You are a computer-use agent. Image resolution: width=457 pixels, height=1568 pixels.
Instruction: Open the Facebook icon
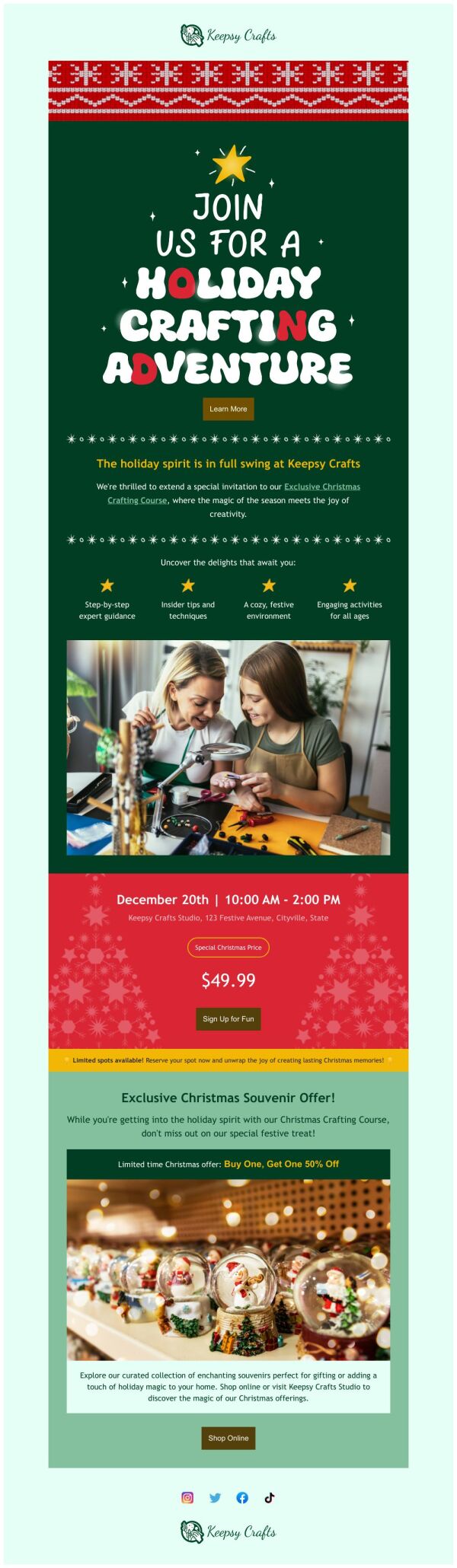242,1497
